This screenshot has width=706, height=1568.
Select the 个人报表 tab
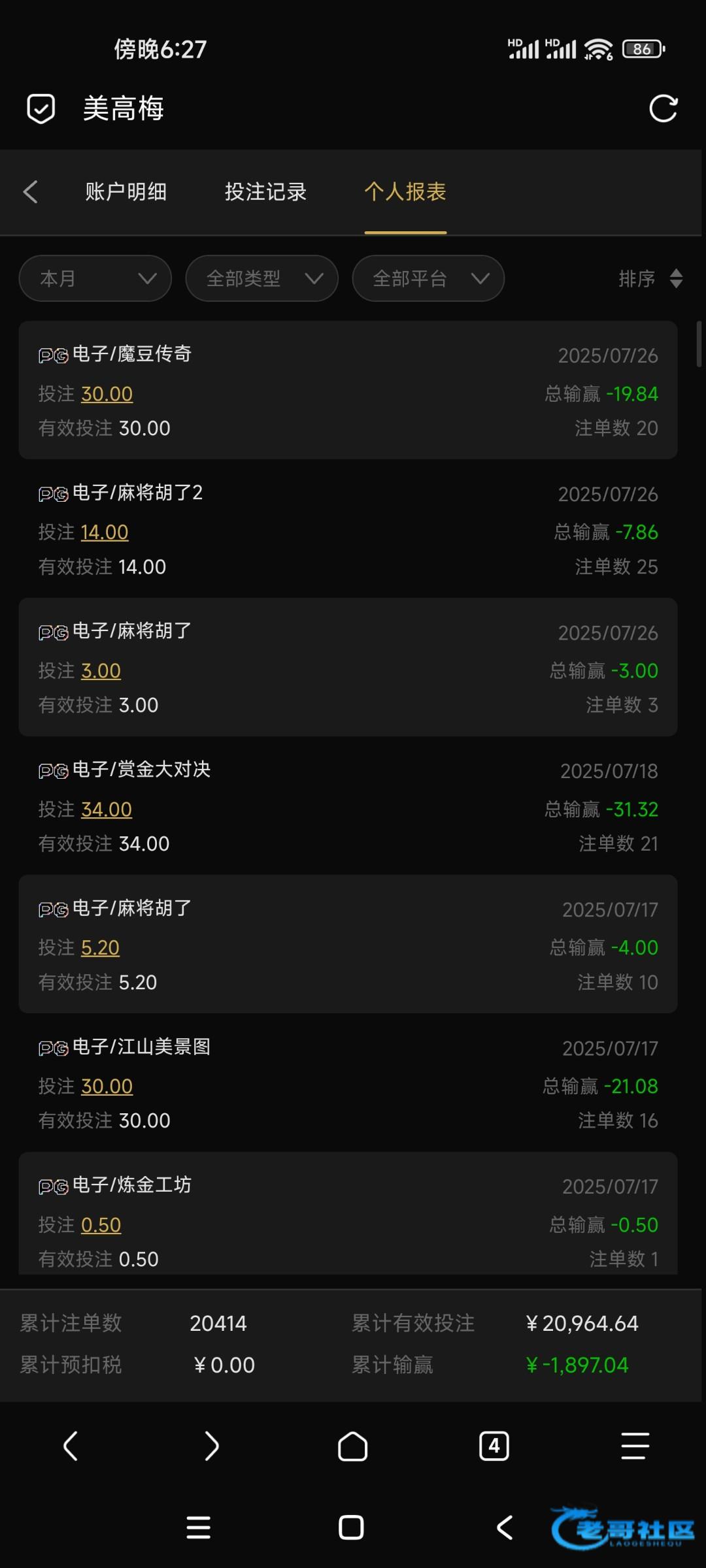(405, 191)
